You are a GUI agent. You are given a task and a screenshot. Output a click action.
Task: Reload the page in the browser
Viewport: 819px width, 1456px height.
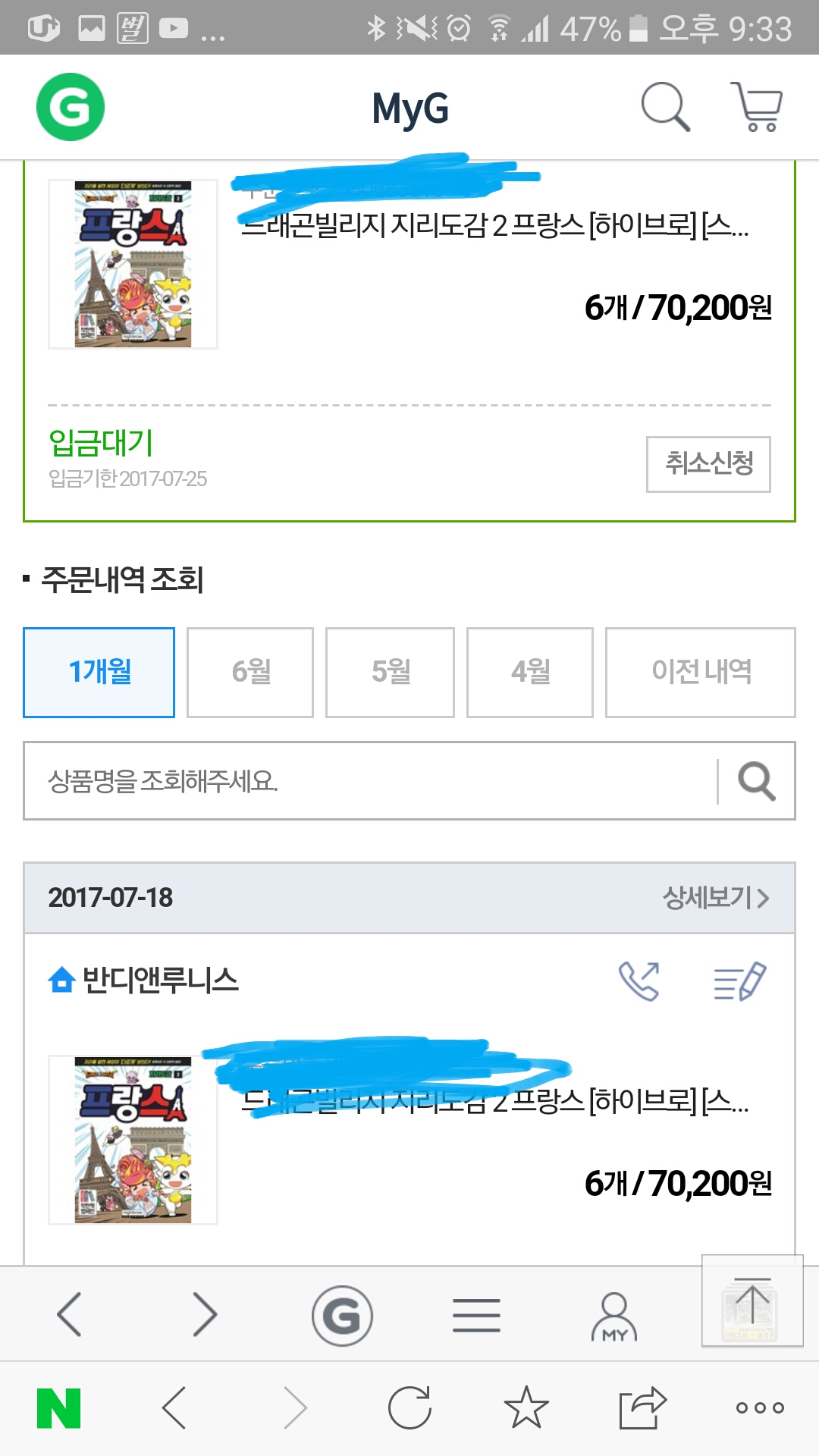pos(409,1407)
